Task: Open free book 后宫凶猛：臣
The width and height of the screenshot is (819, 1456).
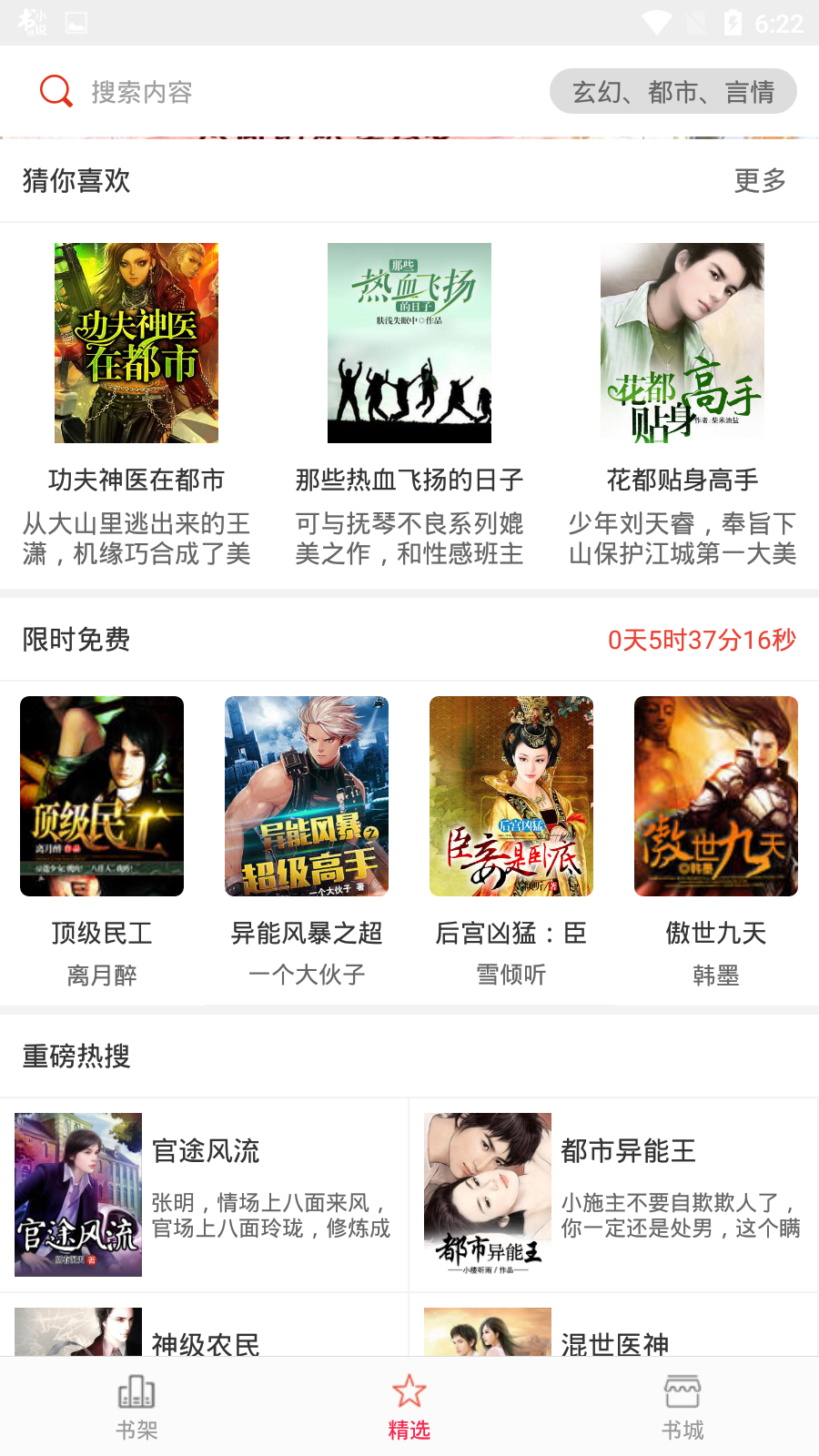Action: 511,796
